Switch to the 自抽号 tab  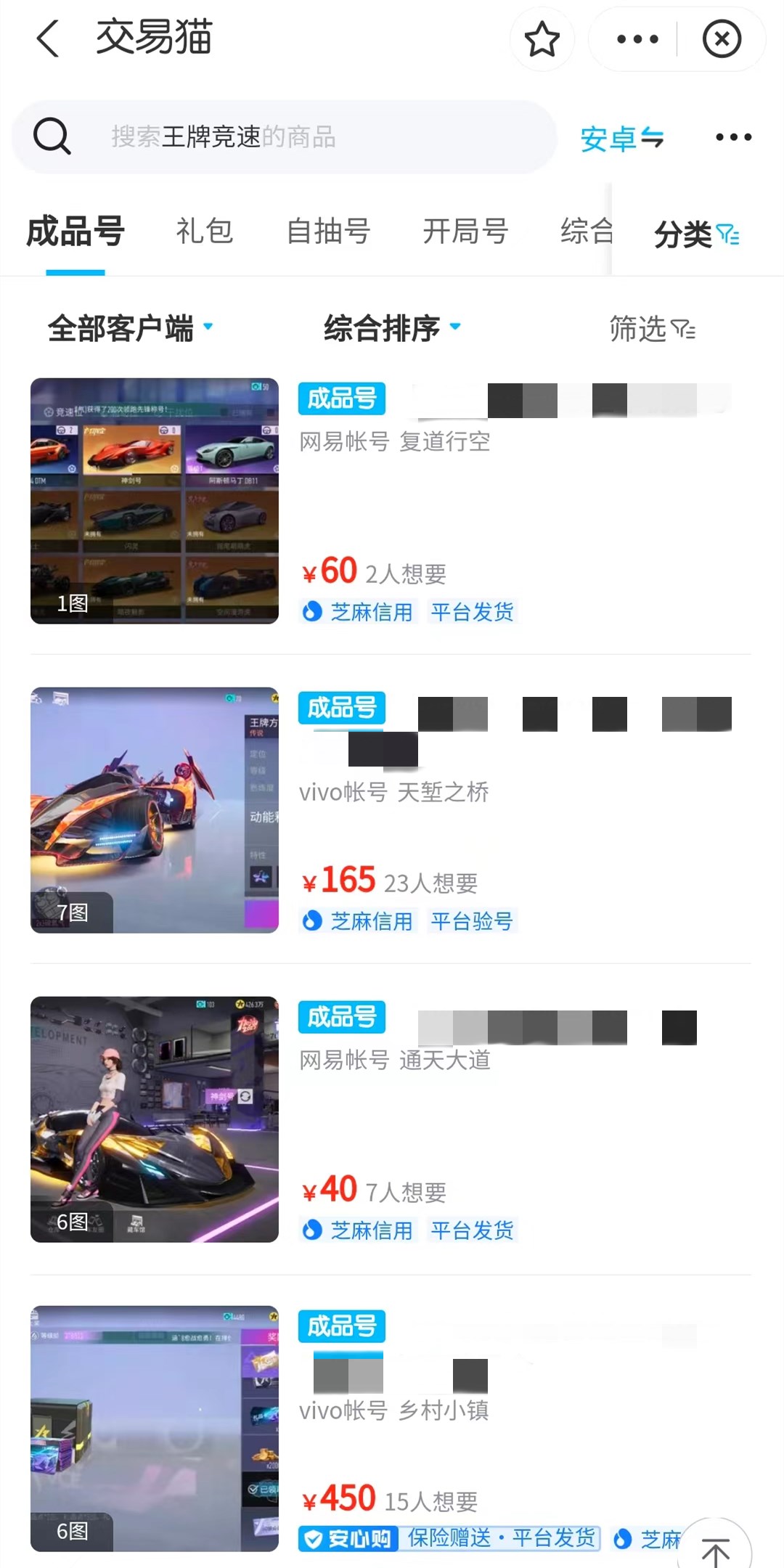(328, 232)
